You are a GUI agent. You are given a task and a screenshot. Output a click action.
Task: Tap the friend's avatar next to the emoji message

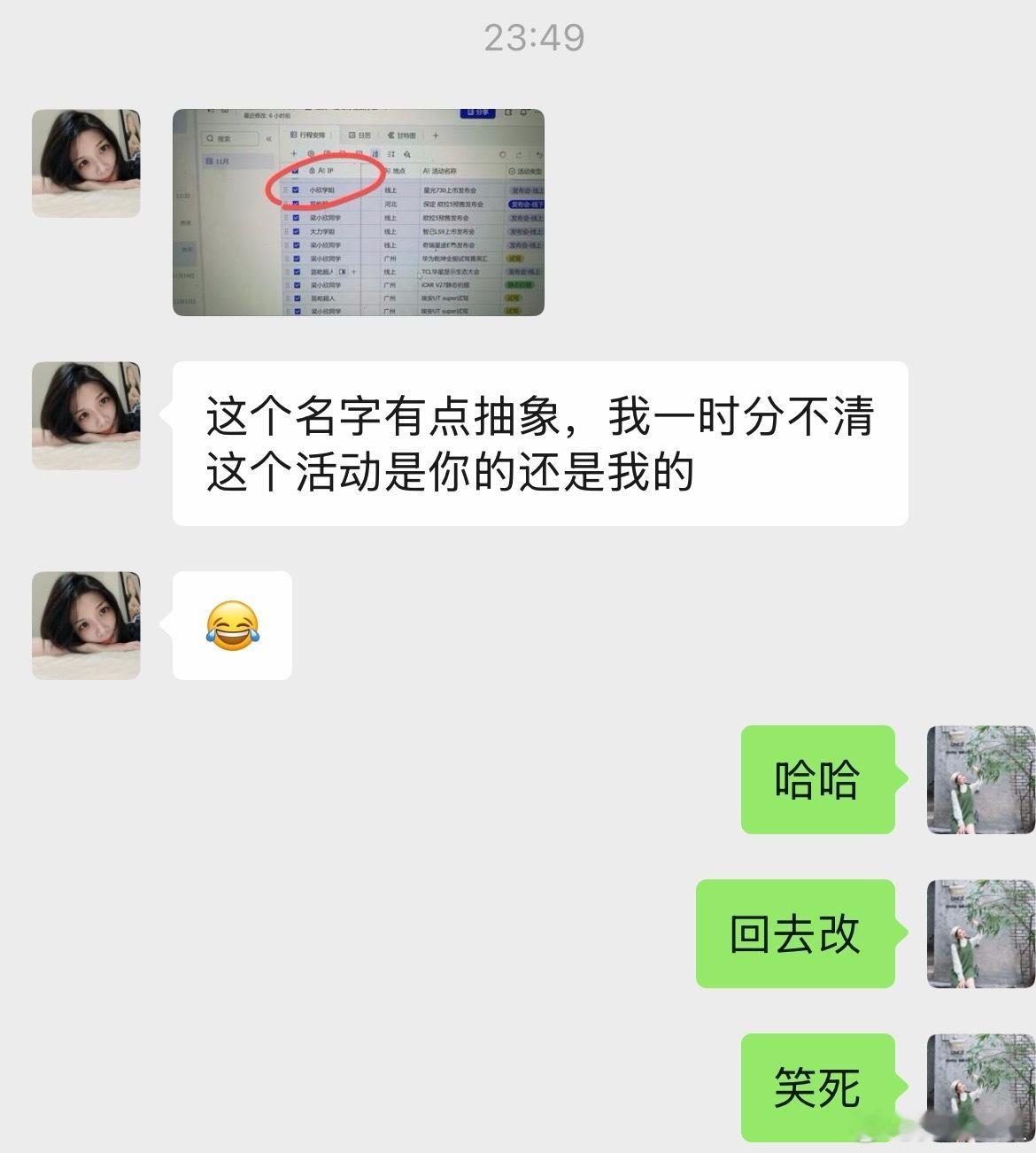click(87, 624)
